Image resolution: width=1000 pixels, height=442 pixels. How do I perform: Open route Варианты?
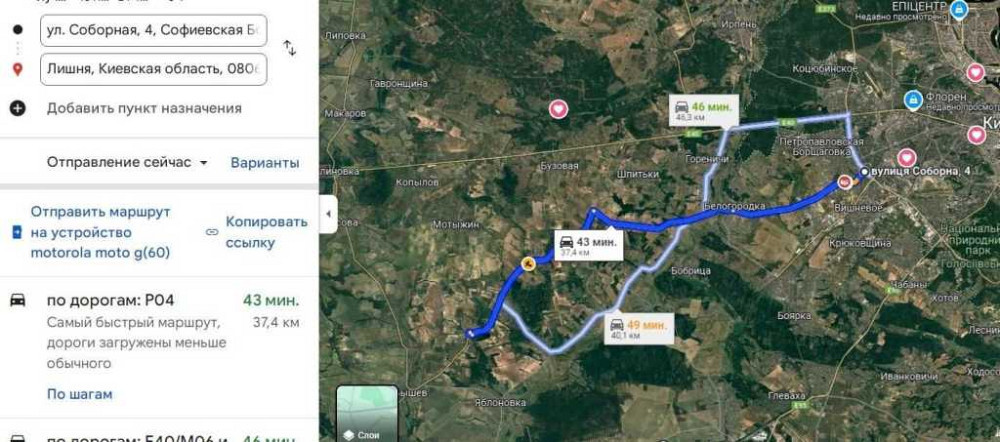pos(264,162)
